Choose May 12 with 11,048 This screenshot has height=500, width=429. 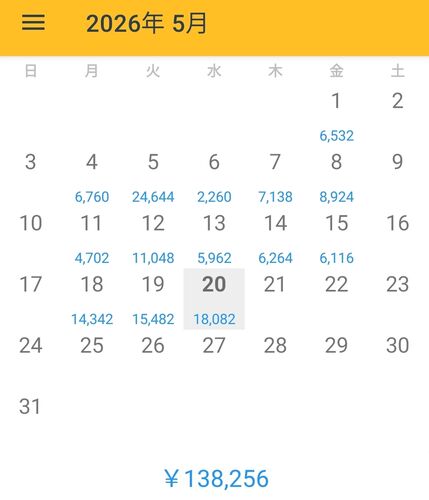coord(153,238)
